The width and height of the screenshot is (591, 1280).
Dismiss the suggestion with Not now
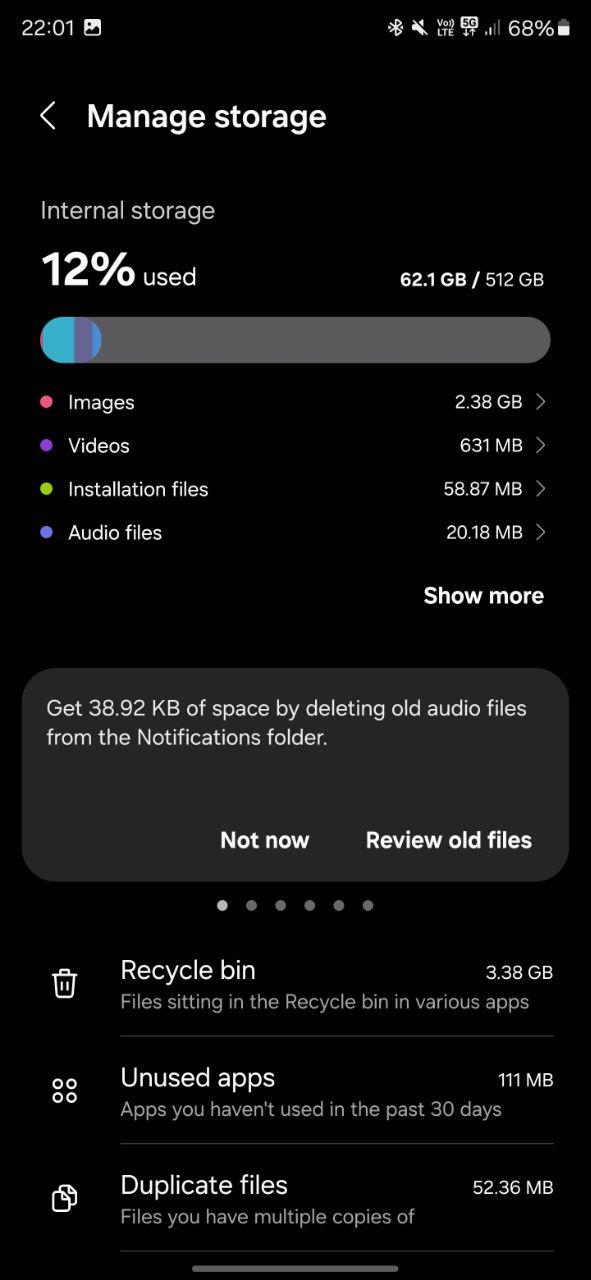(x=265, y=840)
